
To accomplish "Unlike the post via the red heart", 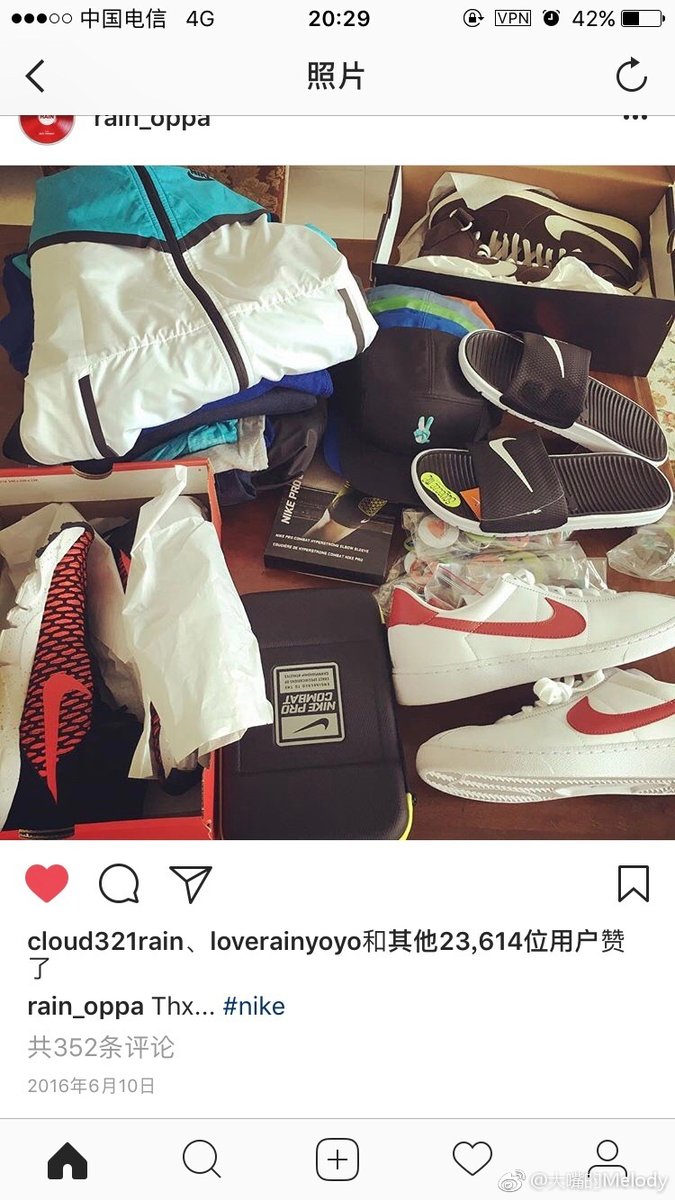I will point(47,884).
